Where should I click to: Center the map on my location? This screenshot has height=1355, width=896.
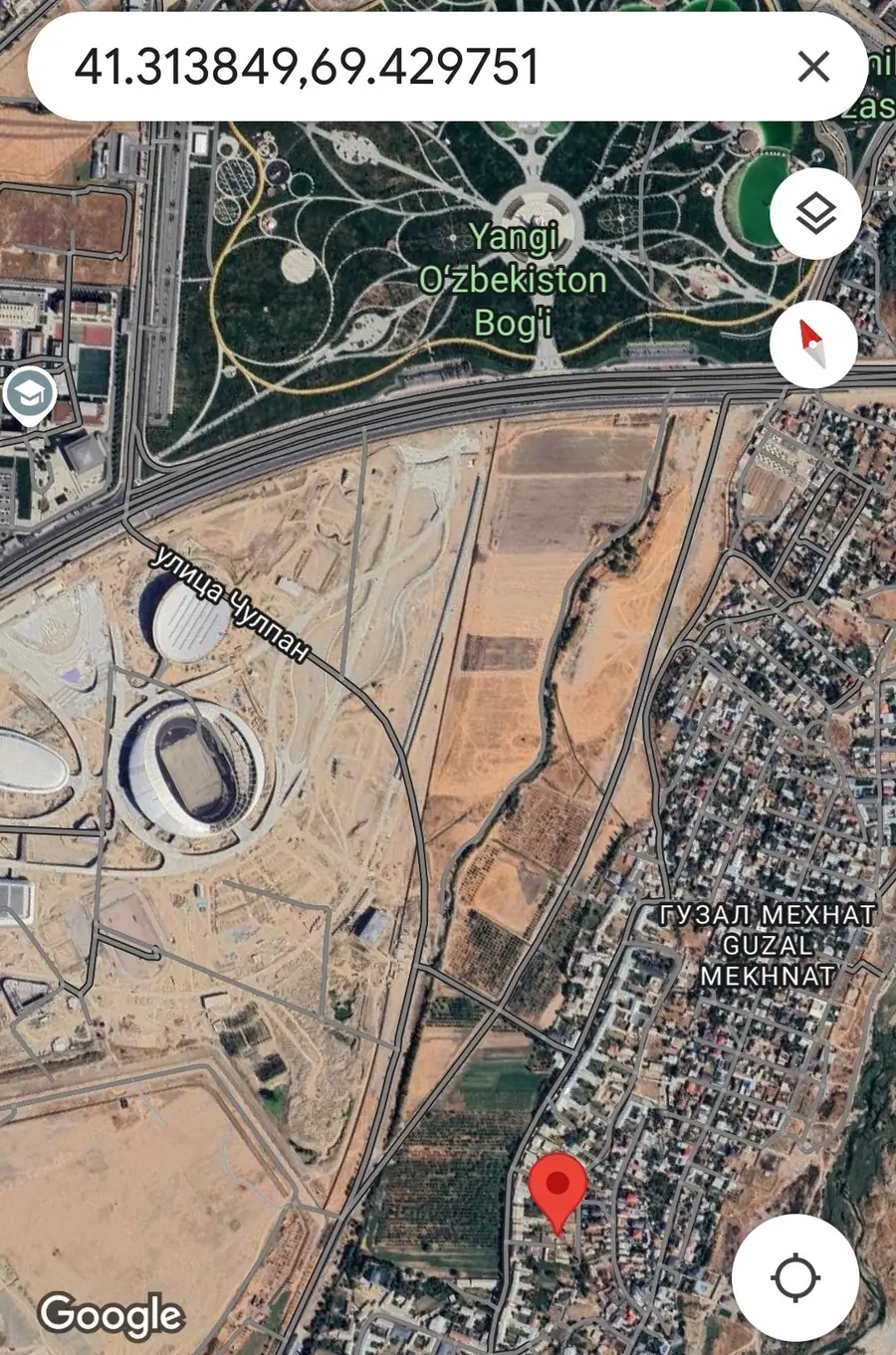794,1277
